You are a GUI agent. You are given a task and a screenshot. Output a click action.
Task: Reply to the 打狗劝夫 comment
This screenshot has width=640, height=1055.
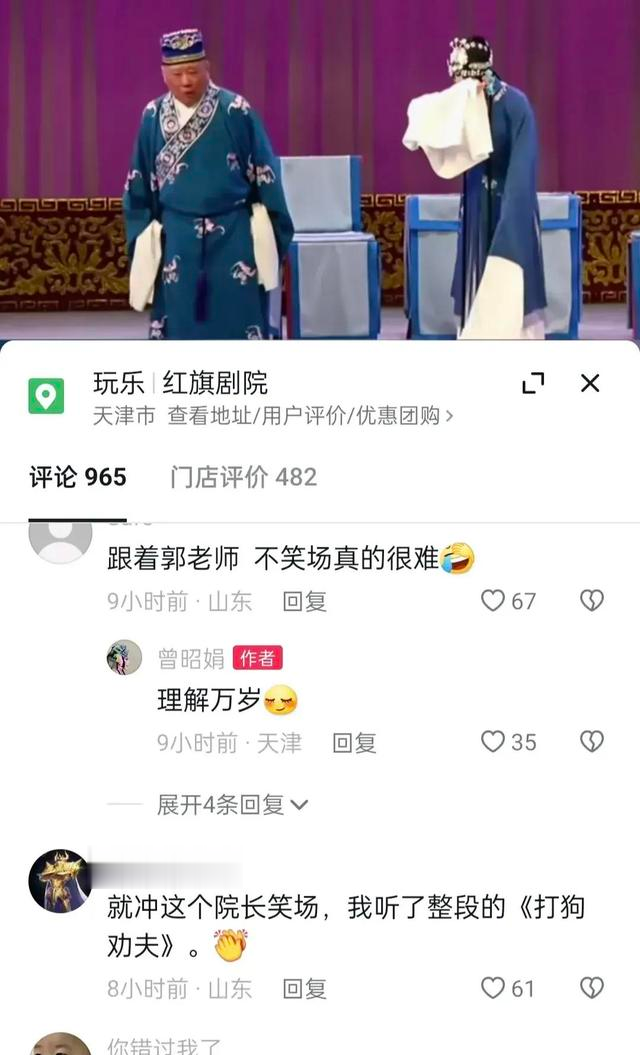click(304, 988)
